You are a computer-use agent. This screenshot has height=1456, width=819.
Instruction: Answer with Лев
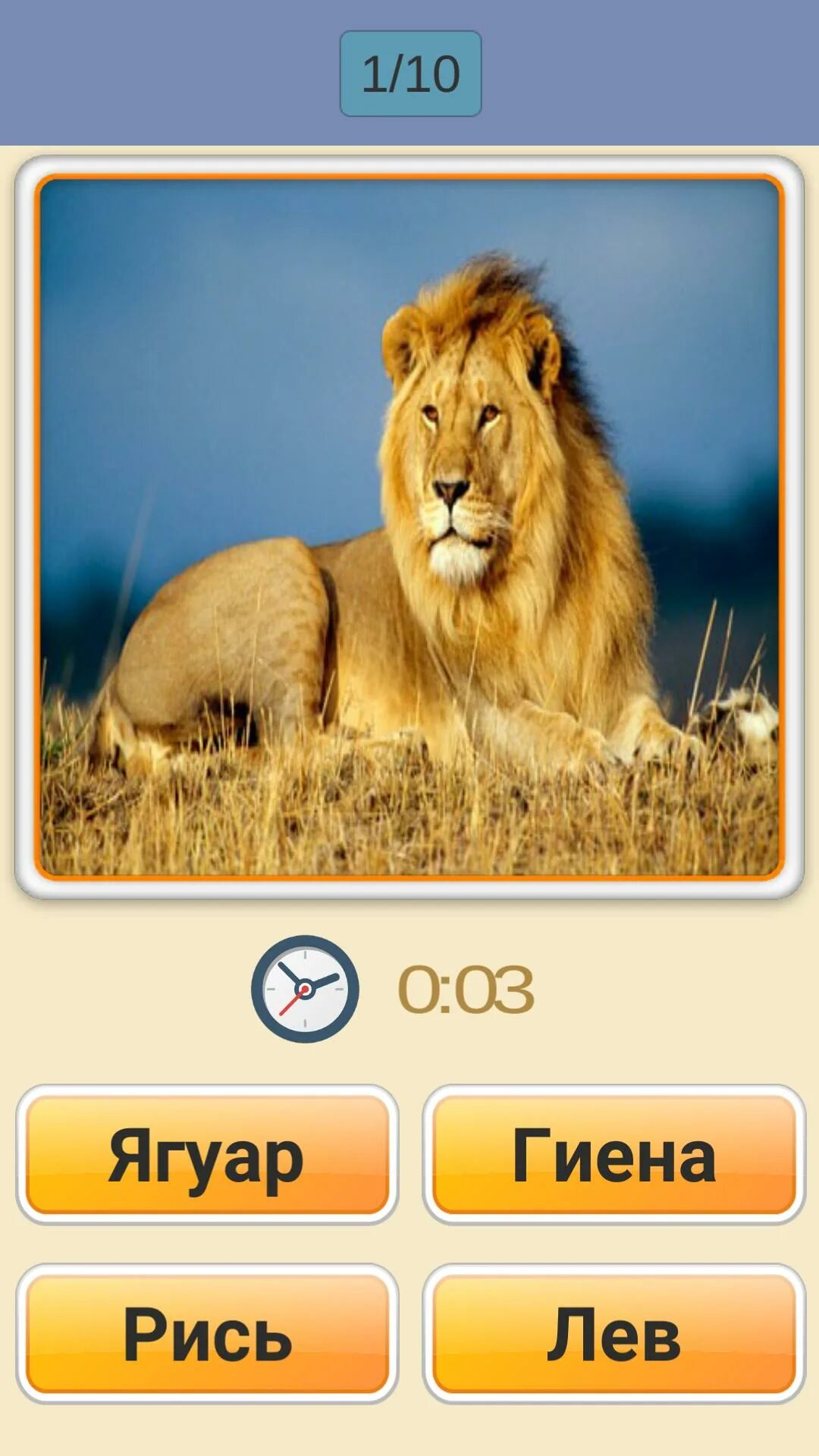pos(613,1333)
